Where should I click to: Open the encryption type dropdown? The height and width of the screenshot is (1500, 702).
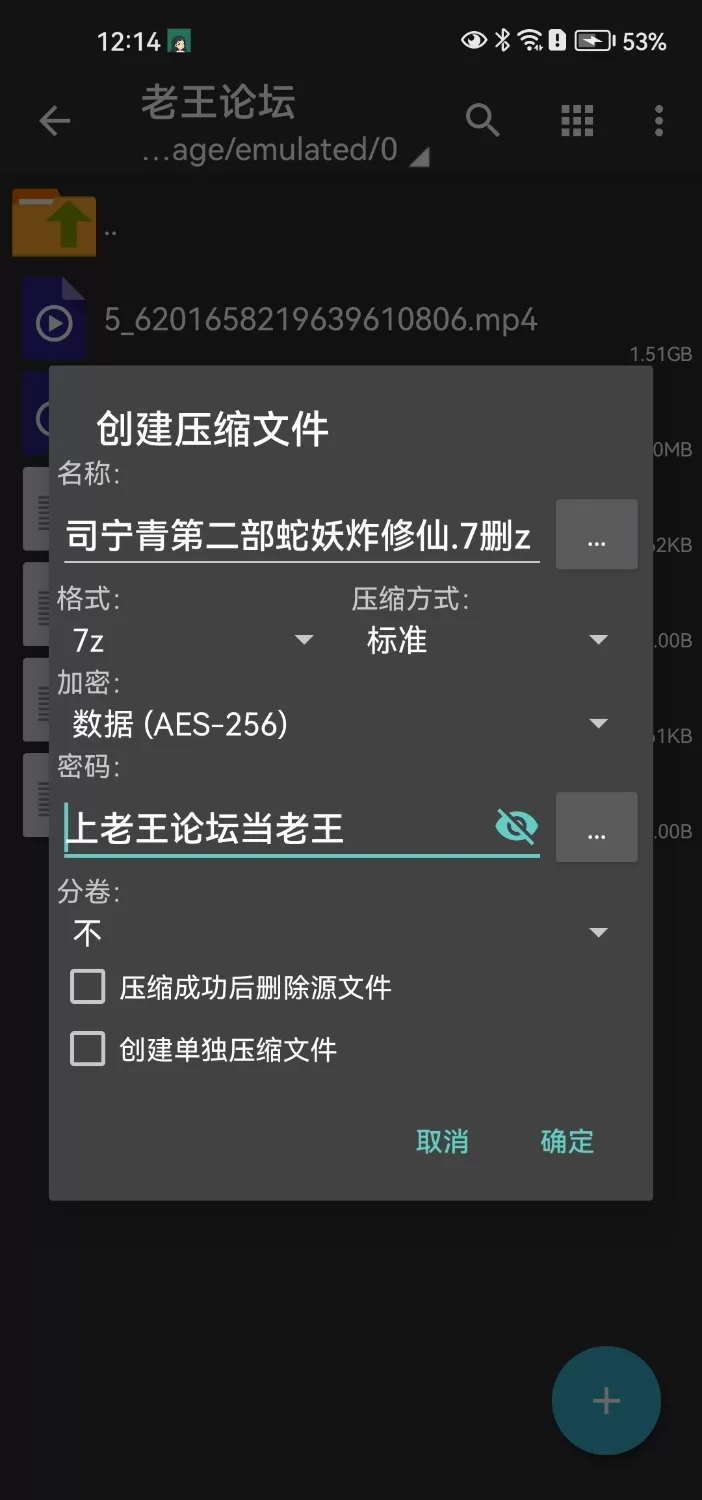tap(340, 724)
